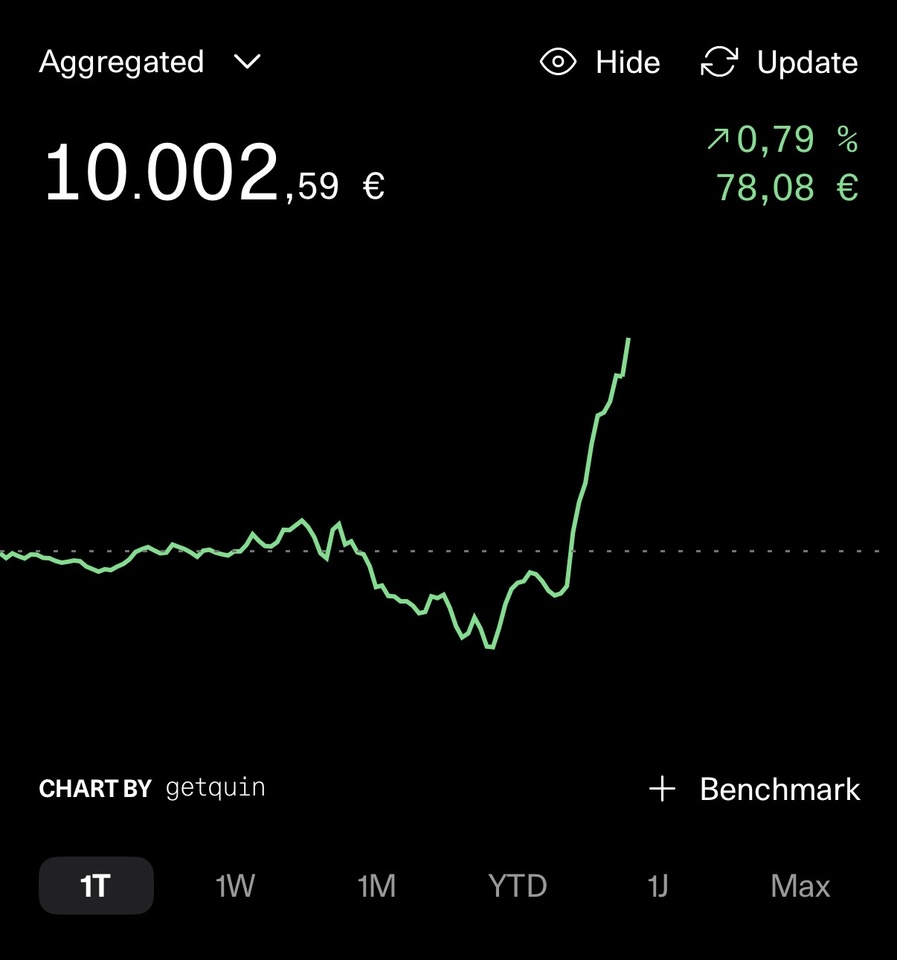Show the Max time range
897x960 pixels.
800,885
